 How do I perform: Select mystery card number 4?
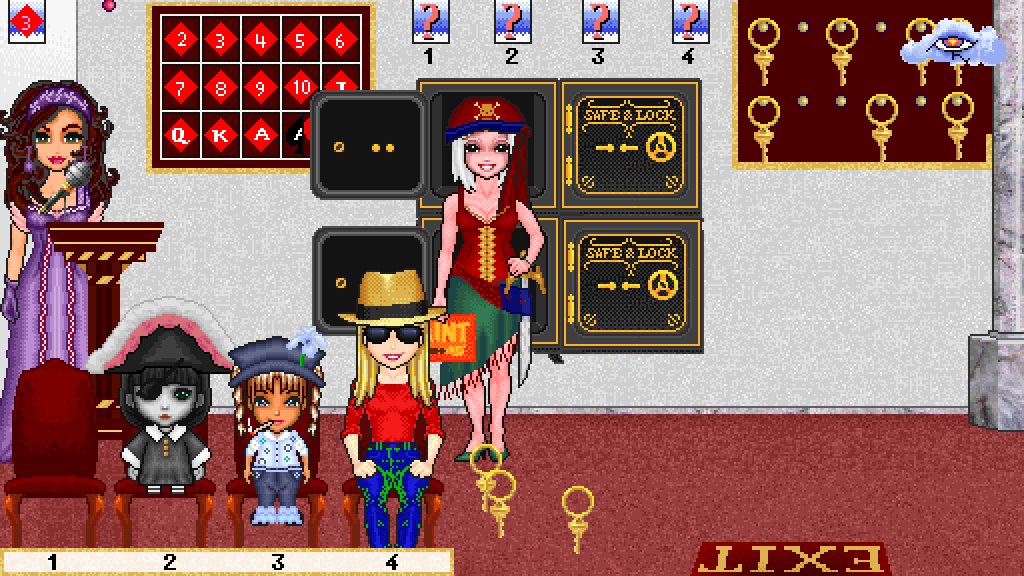pos(688,22)
